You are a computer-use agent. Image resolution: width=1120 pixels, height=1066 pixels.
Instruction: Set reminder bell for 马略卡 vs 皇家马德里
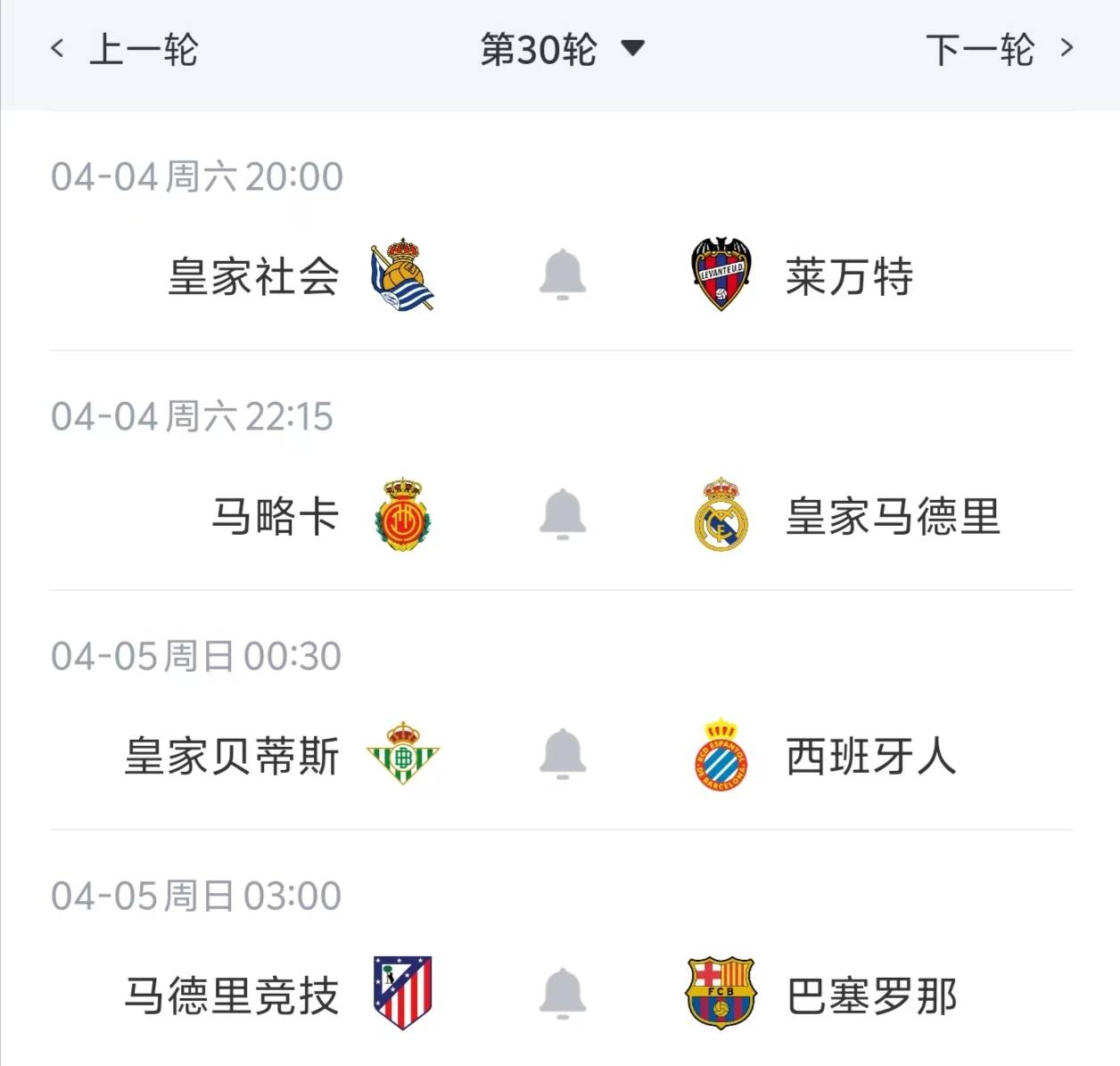click(x=563, y=514)
